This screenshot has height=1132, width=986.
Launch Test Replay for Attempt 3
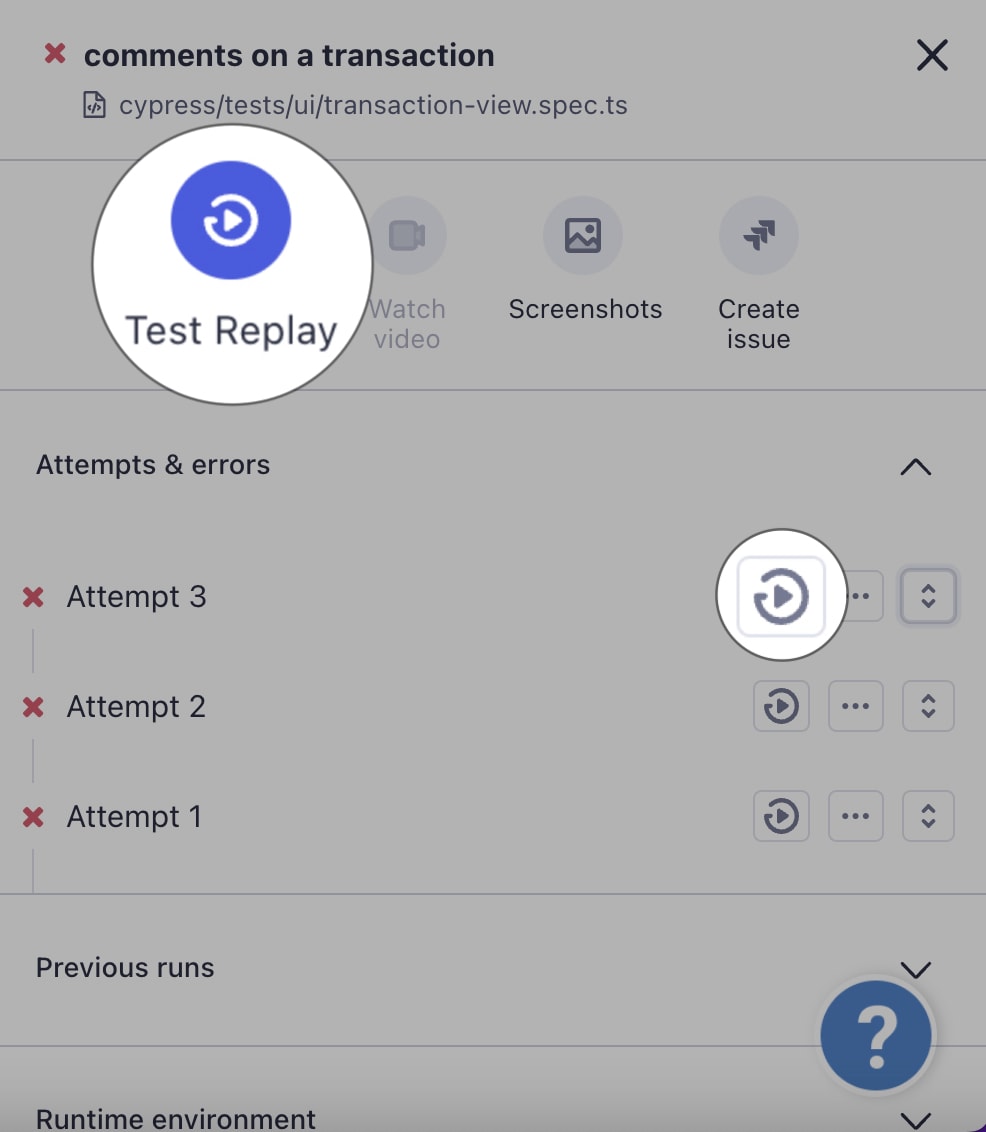pyautogui.click(x=781, y=597)
